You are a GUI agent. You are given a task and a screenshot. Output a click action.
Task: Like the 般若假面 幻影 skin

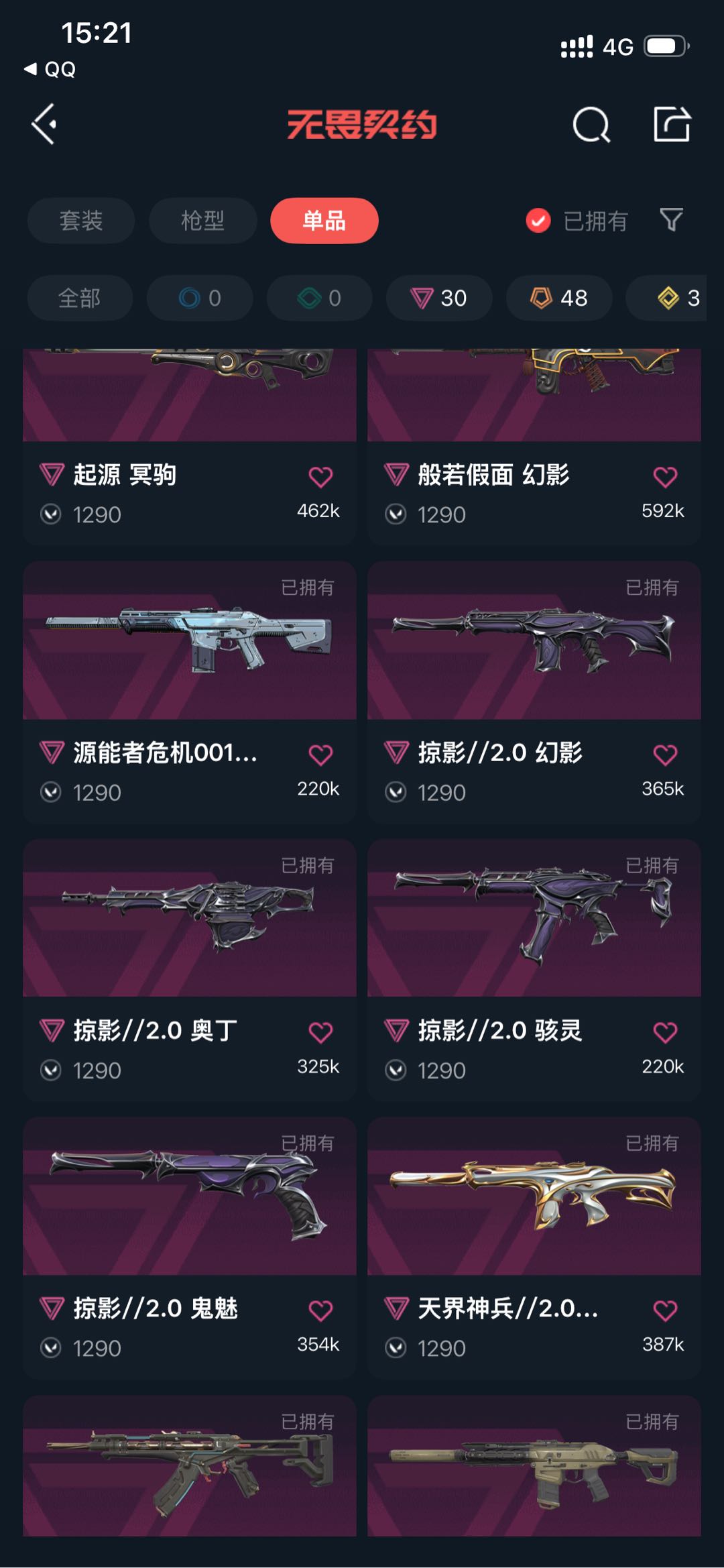coord(665,477)
